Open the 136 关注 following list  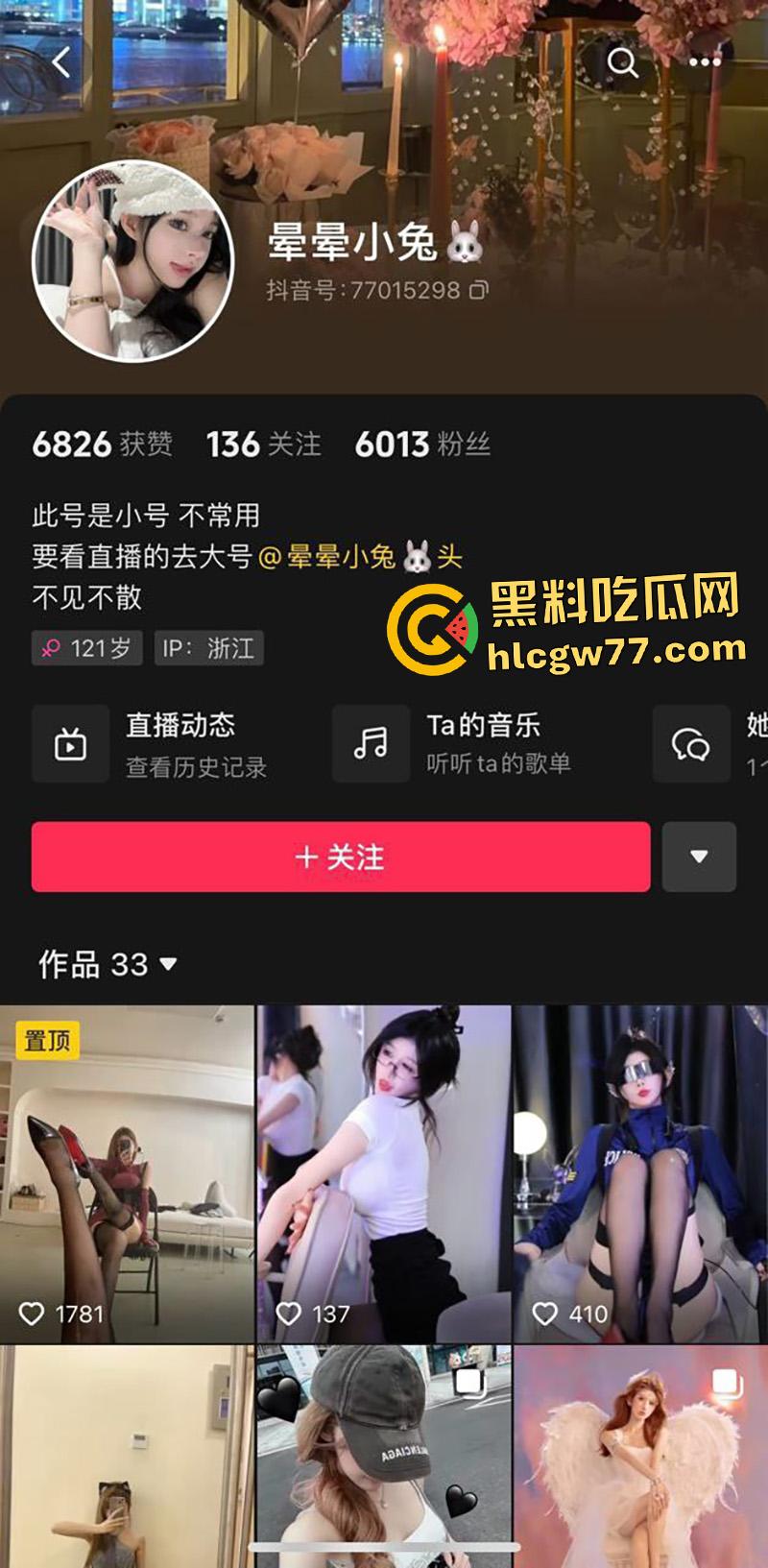pyautogui.click(x=263, y=445)
